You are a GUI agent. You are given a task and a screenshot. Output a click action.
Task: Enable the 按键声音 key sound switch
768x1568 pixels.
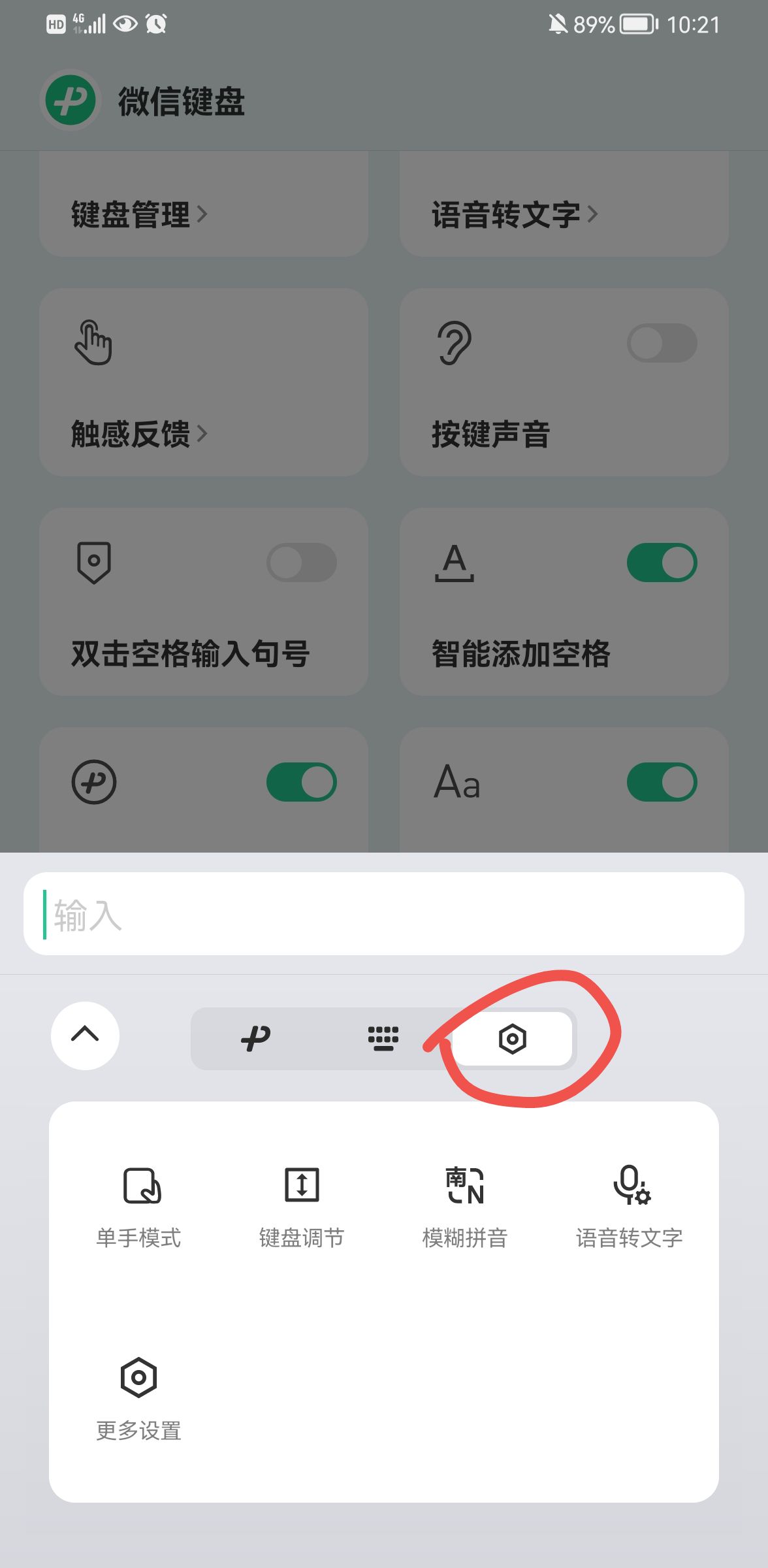coord(662,343)
